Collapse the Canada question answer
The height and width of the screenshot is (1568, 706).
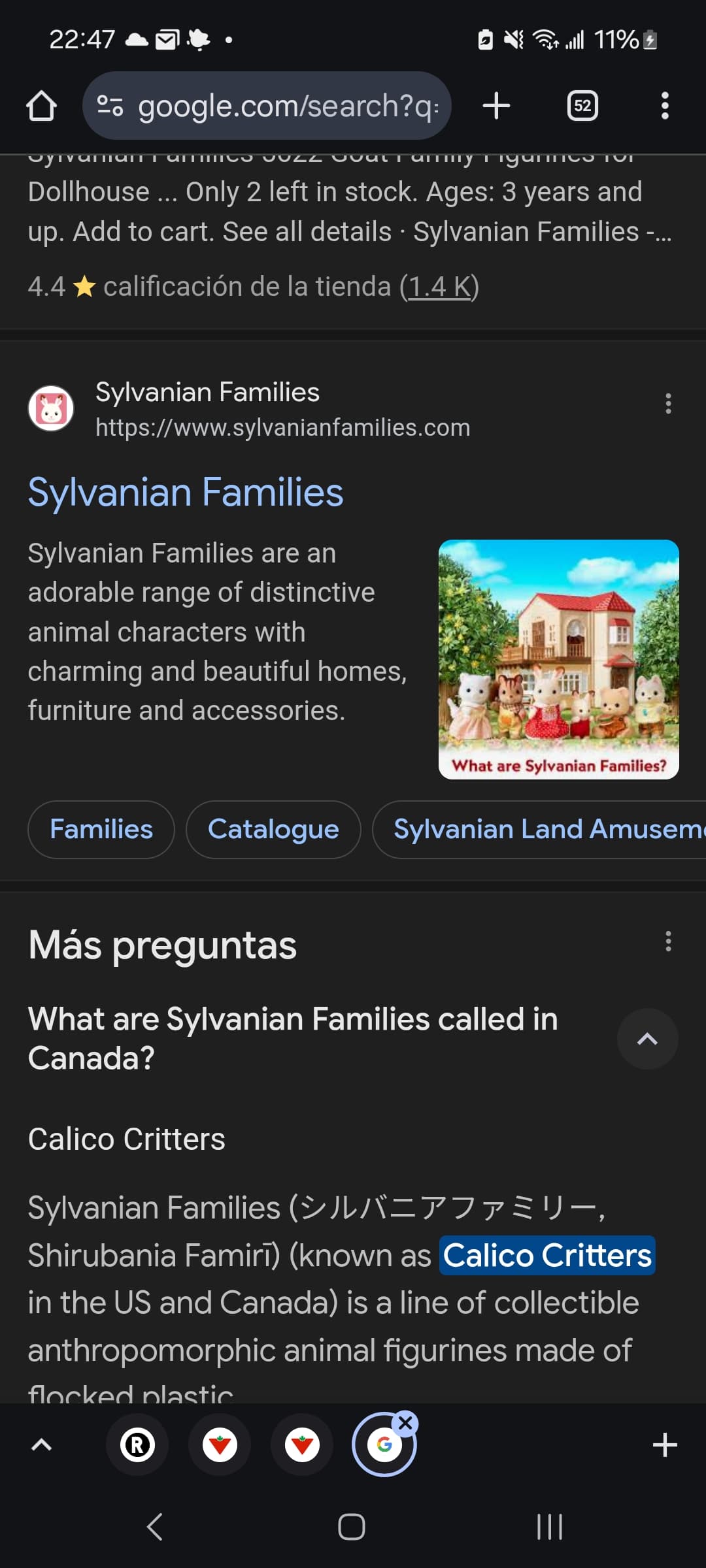[x=647, y=1039]
